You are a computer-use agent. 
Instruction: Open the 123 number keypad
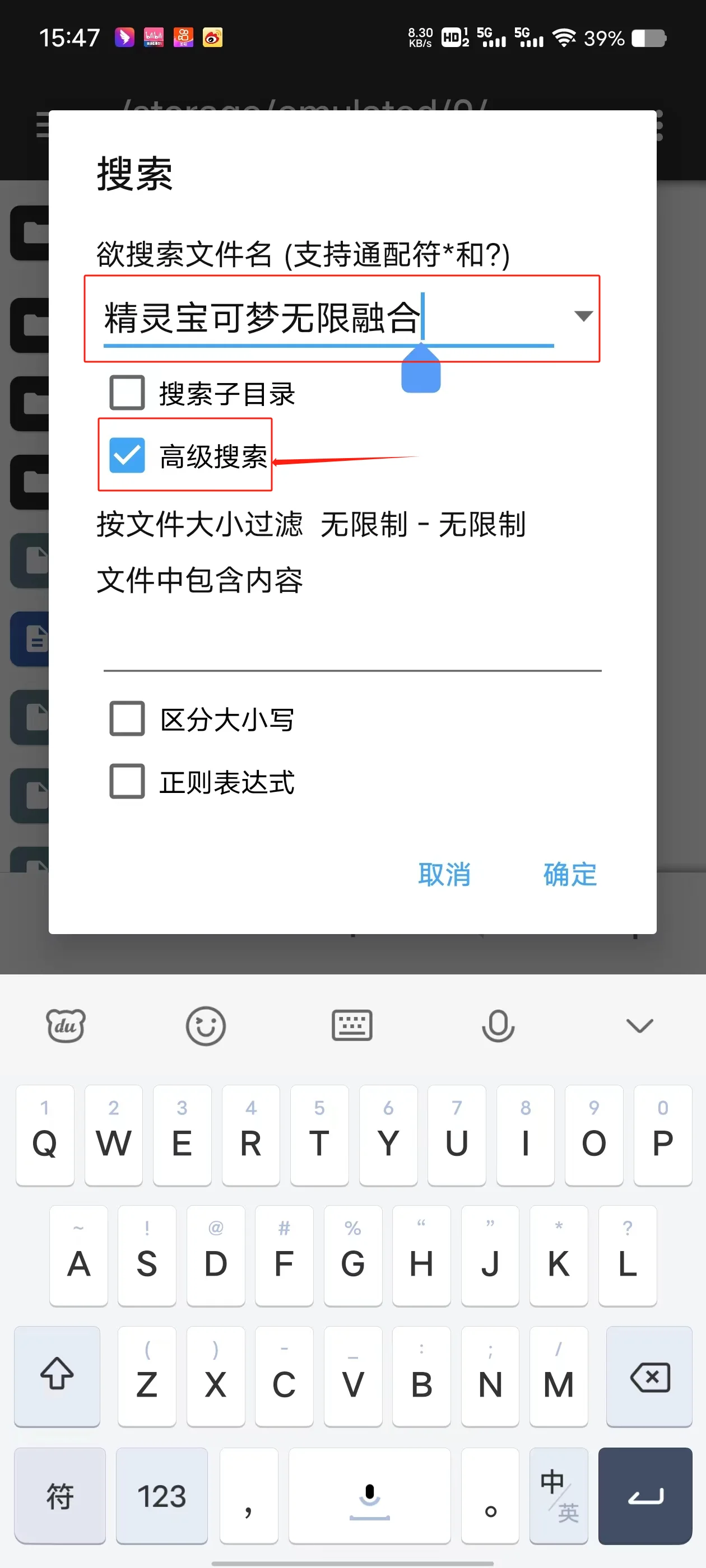[x=161, y=1496]
